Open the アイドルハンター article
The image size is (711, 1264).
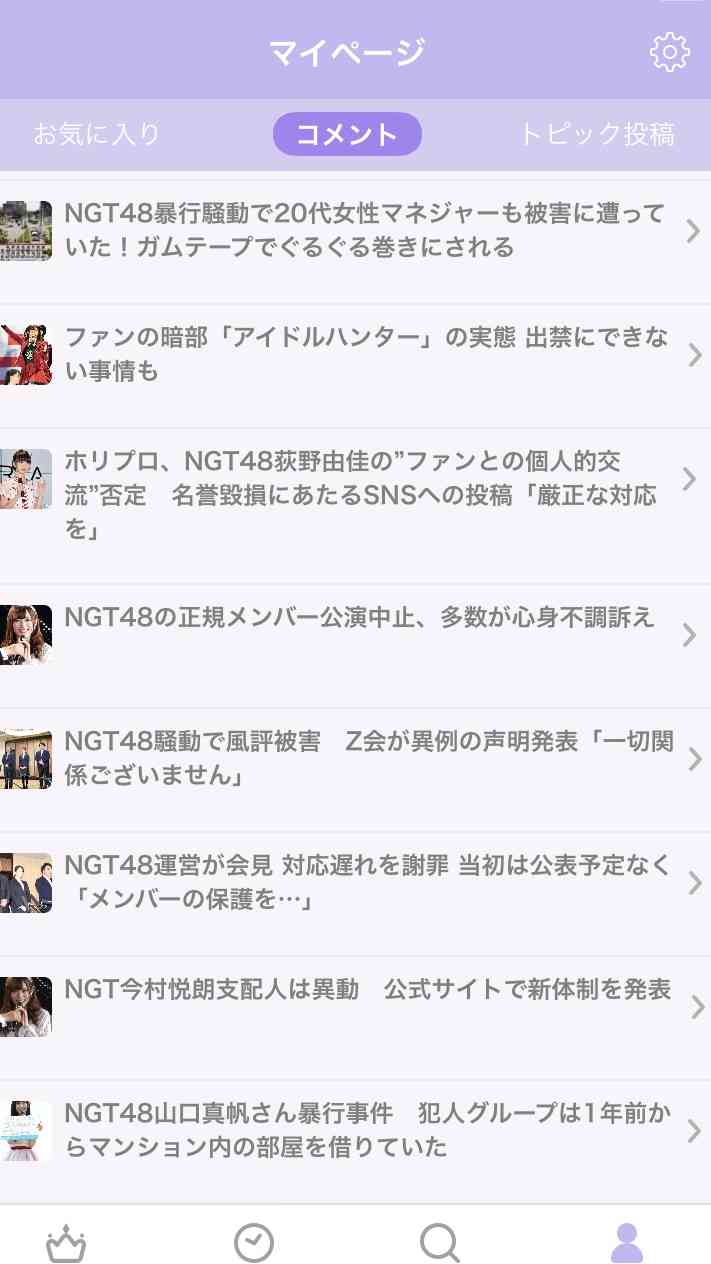point(364,354)
